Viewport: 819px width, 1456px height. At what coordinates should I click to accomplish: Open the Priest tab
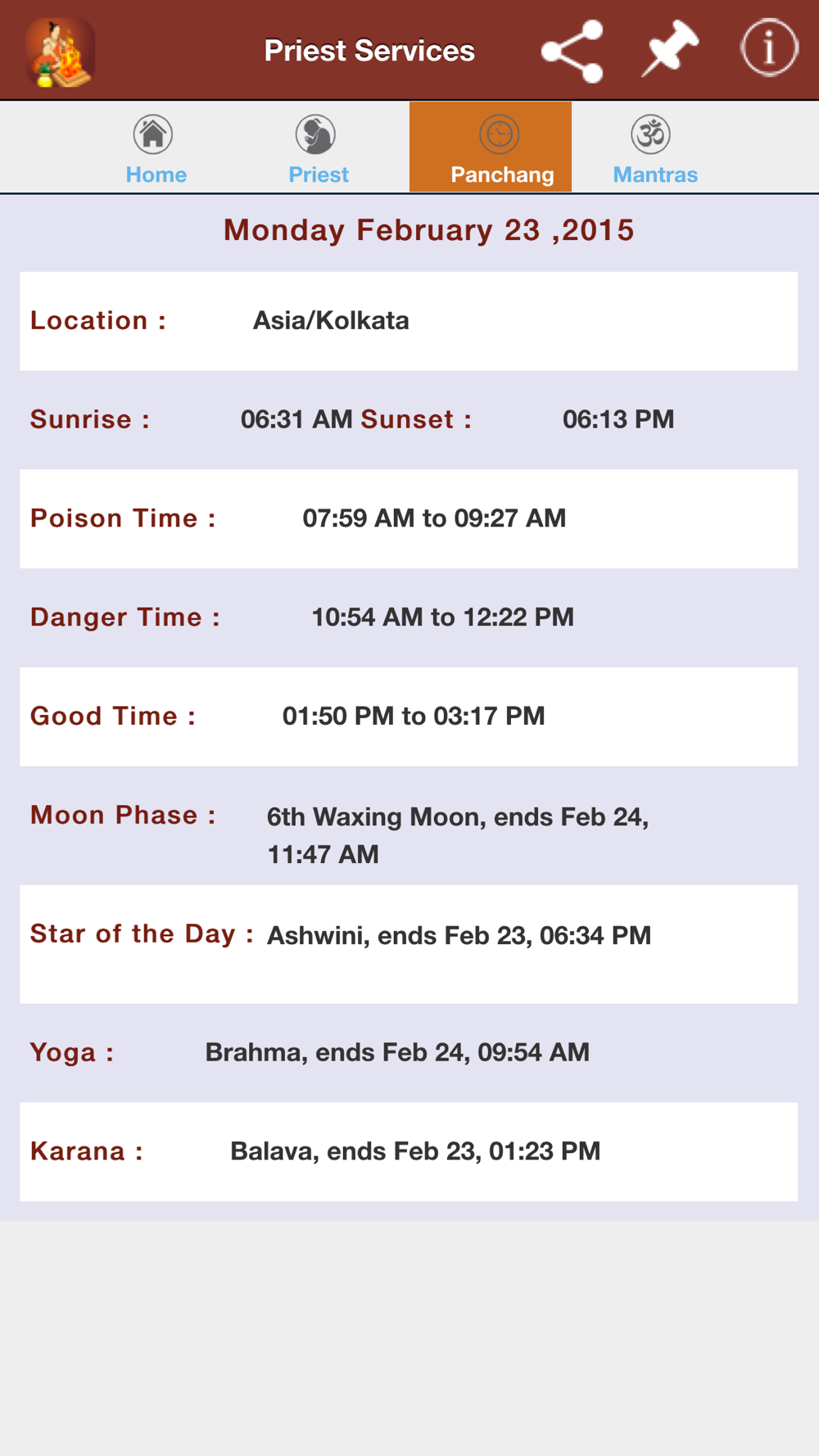(x=318, y=149)
